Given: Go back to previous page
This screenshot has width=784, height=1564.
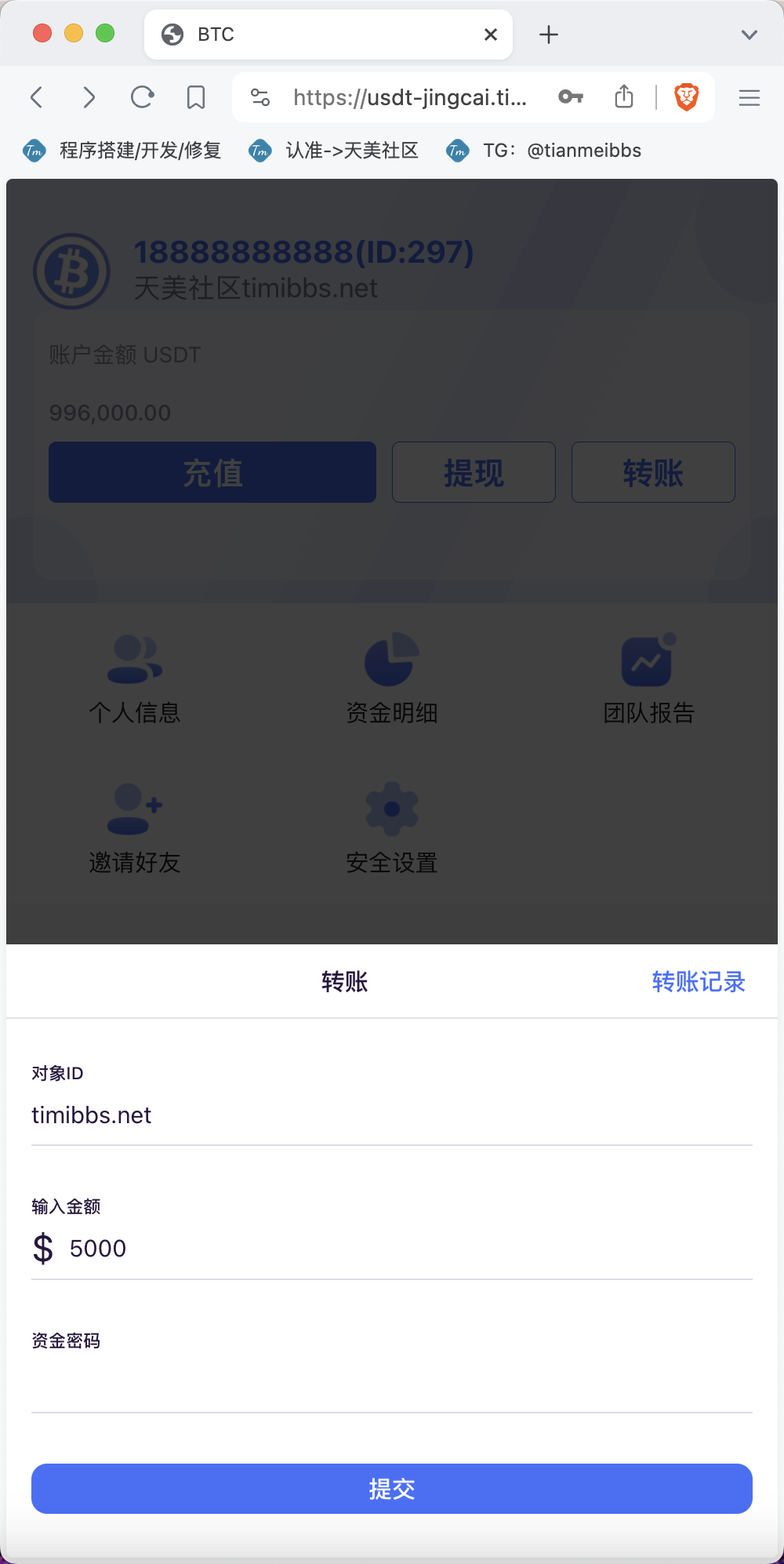Looking at the screenshot, I should 37,97.
